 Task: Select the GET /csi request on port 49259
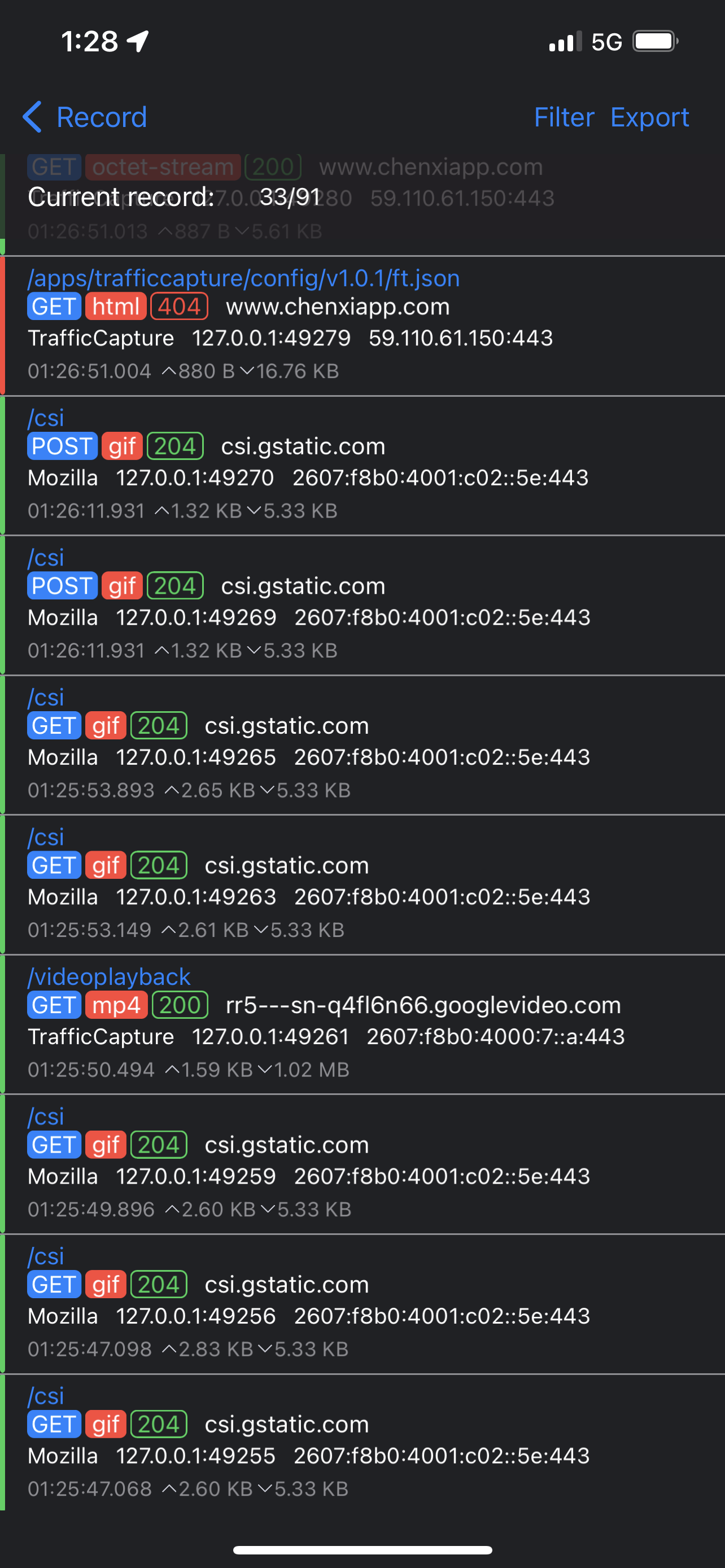tap(363, 1163)
